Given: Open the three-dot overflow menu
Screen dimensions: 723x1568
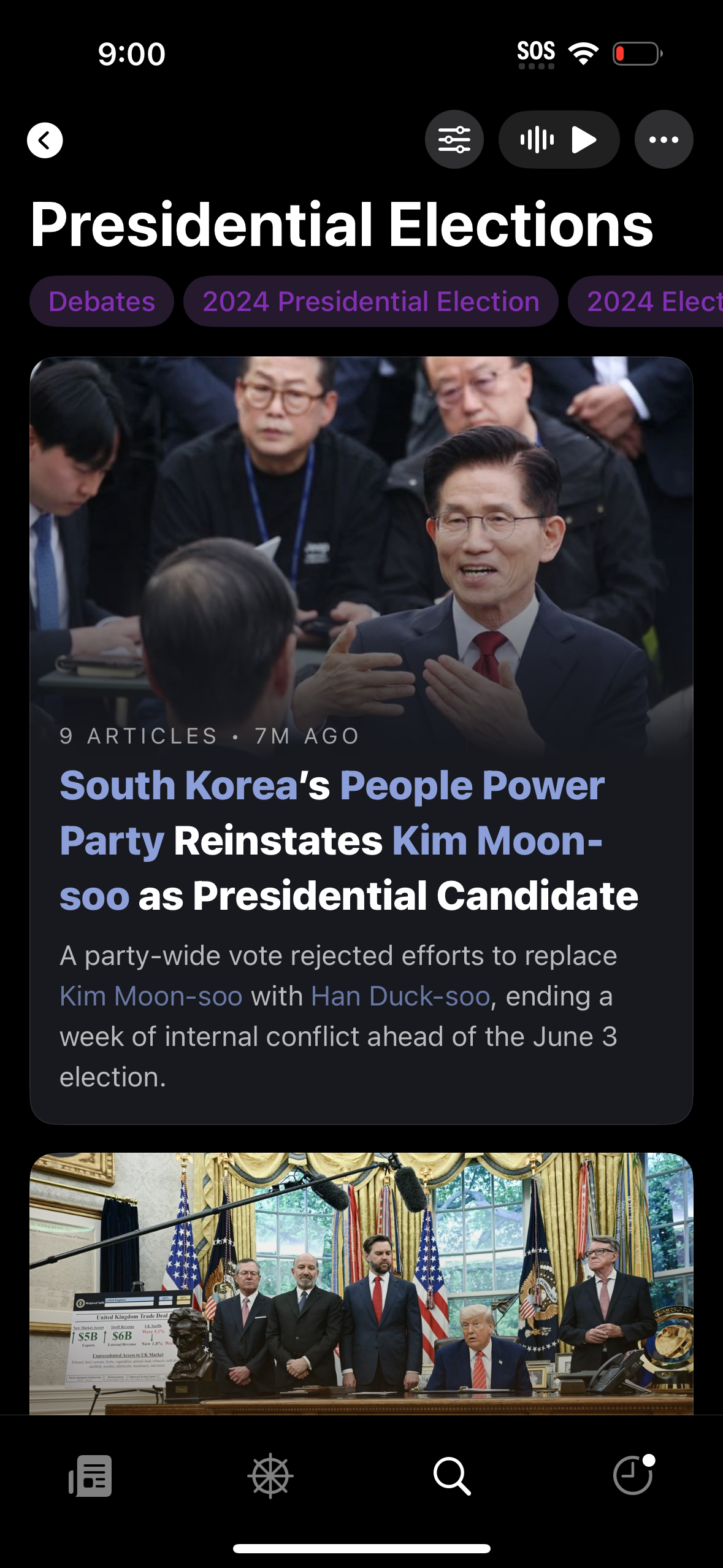Looking at the screenshot, I should coord(664,140).
